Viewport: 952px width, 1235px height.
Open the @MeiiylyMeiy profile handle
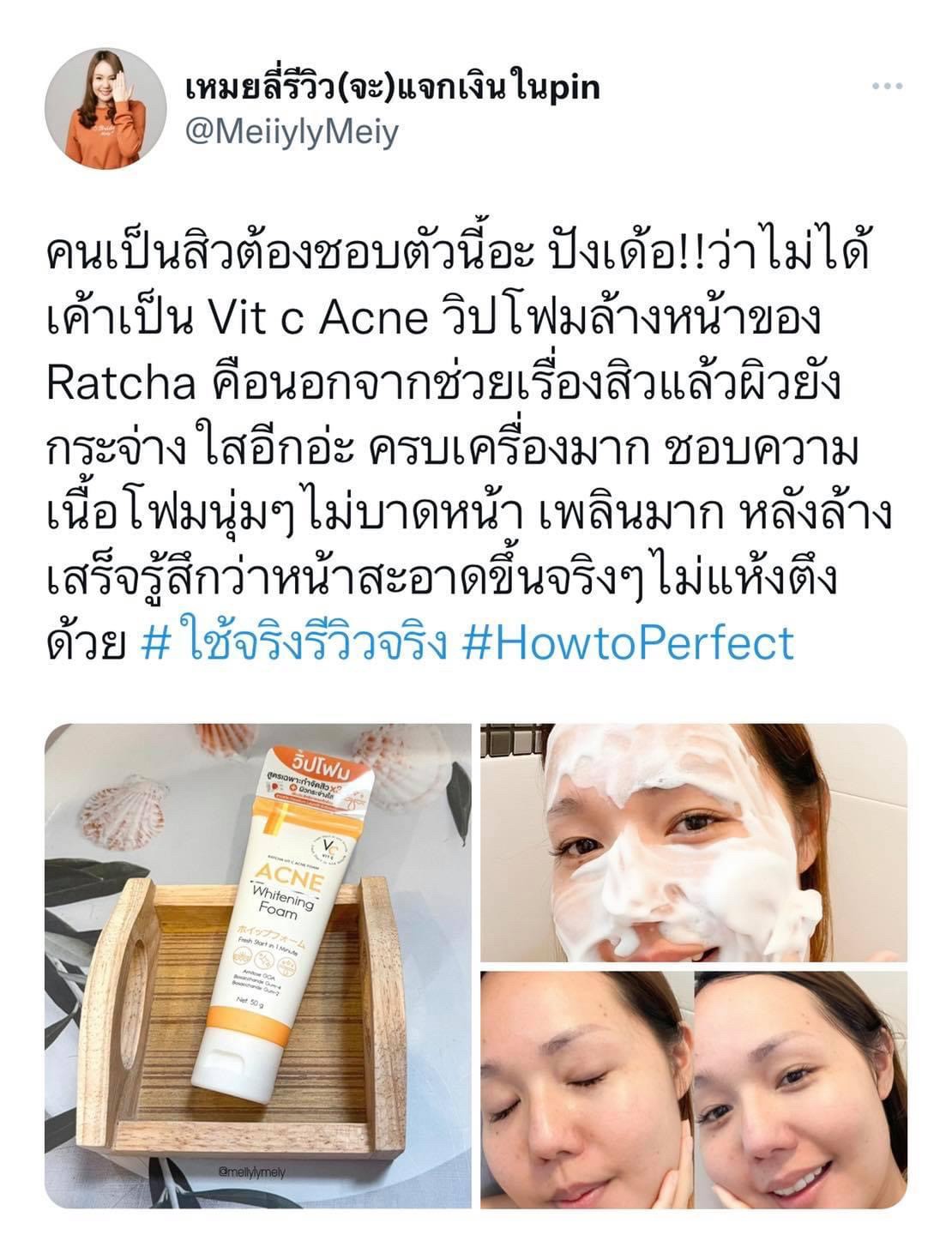click(x=292, y=133)
